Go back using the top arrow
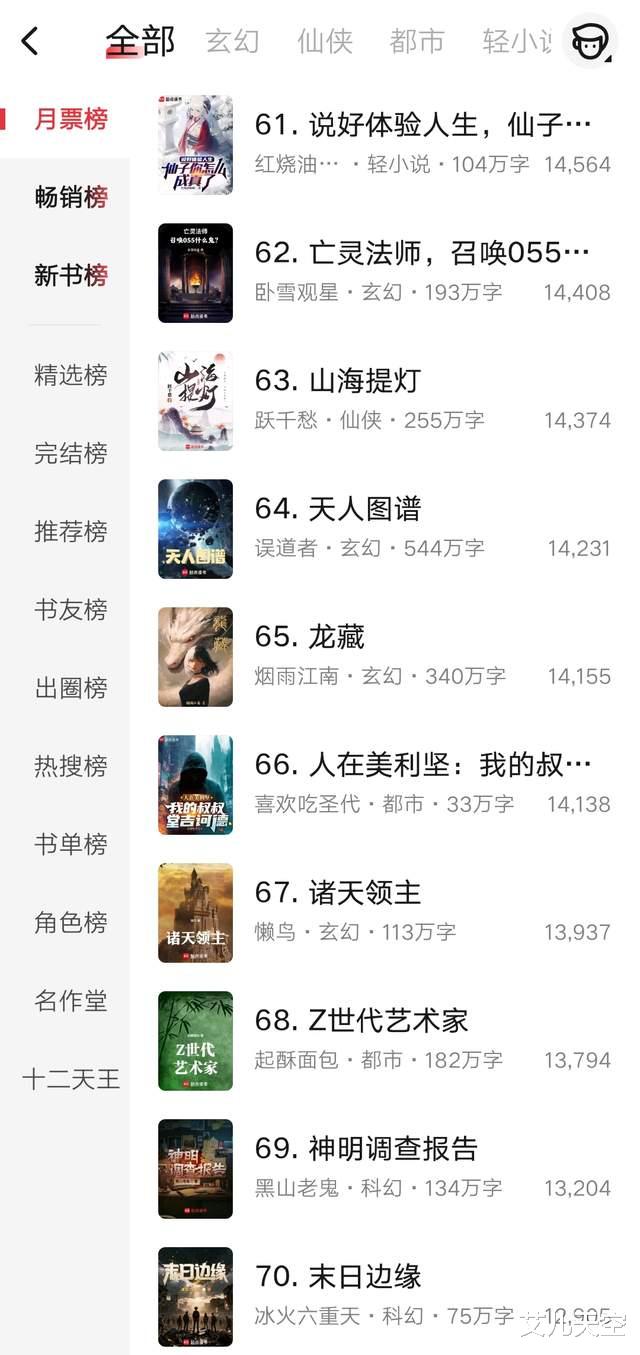 click(x=30, y=42)
